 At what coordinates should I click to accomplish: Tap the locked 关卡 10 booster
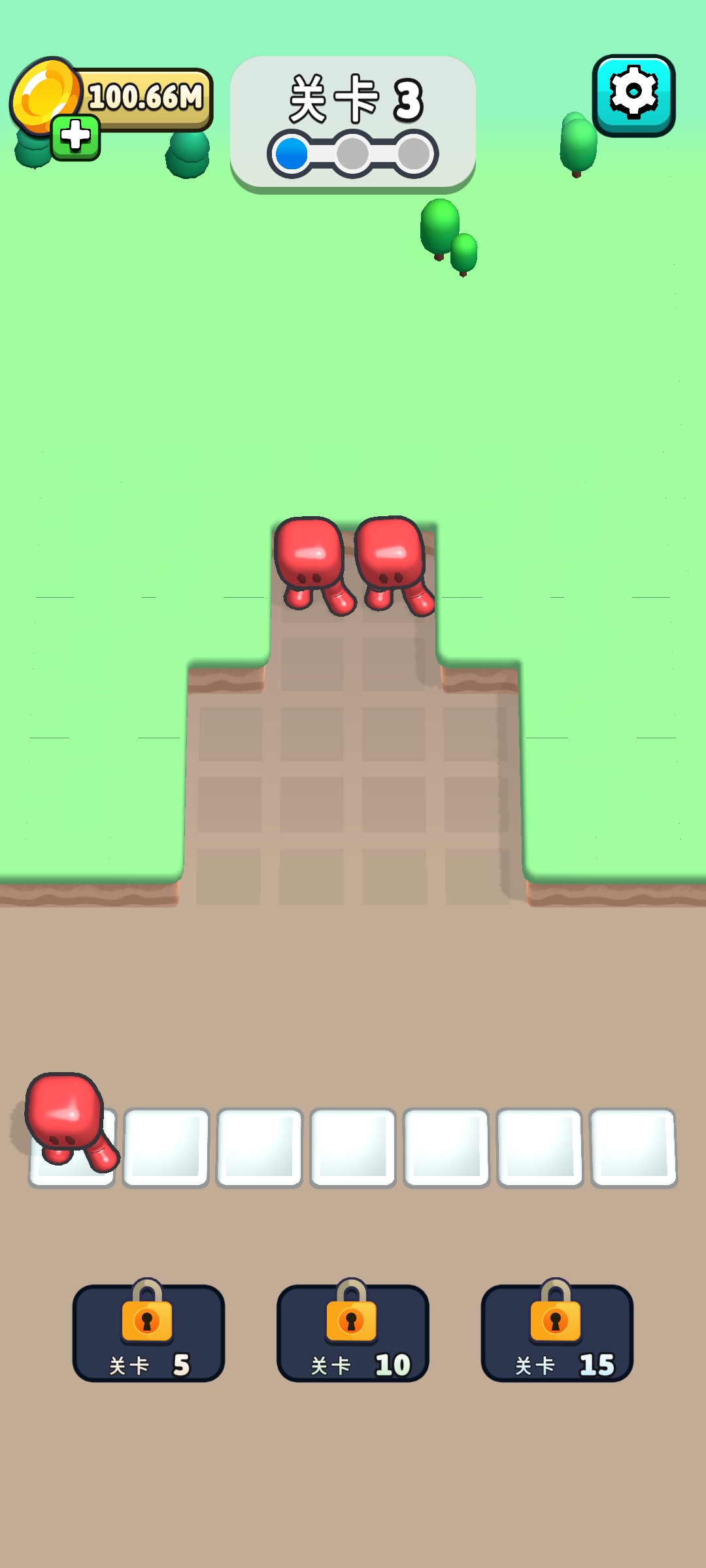click(x=352, y=1333)
